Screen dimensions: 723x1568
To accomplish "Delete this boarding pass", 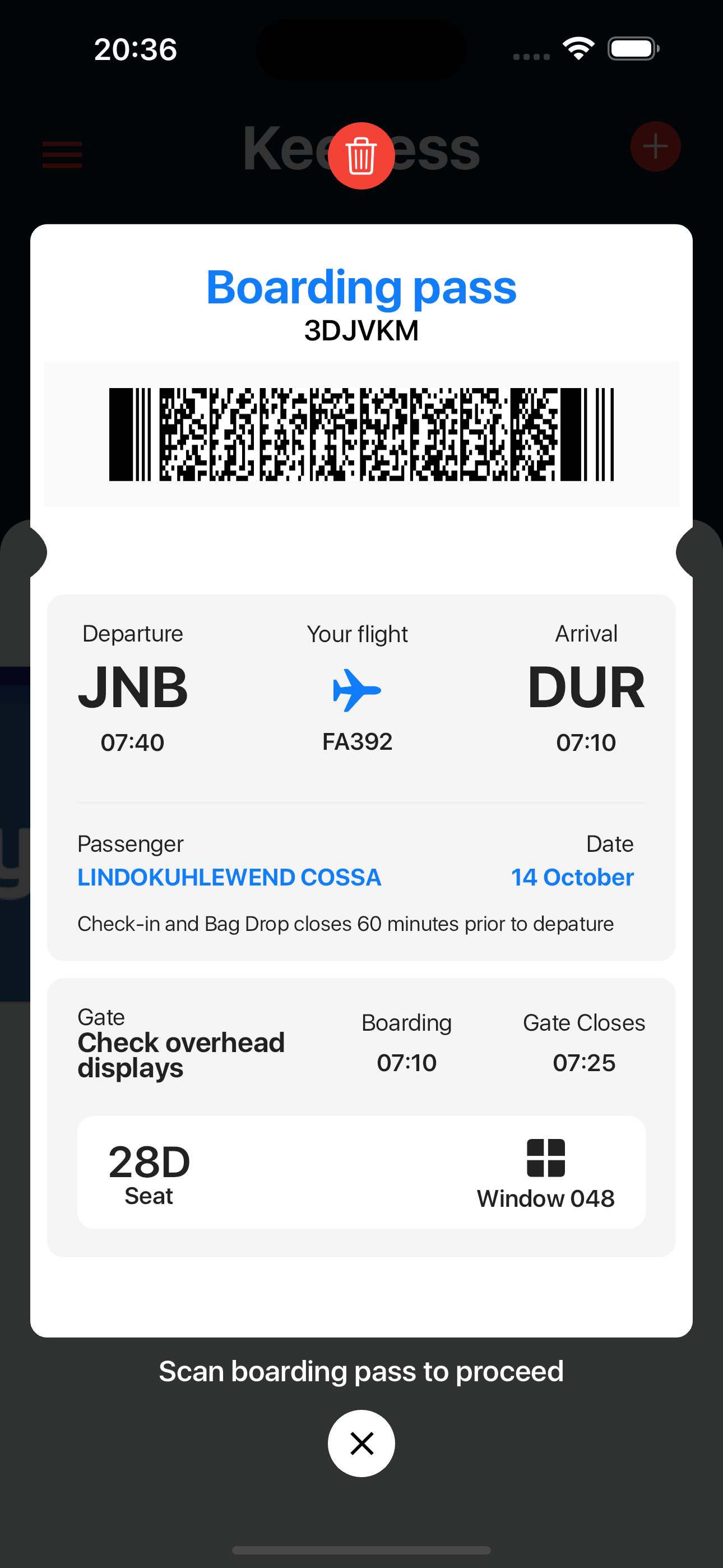I will [x=361, y=156].
